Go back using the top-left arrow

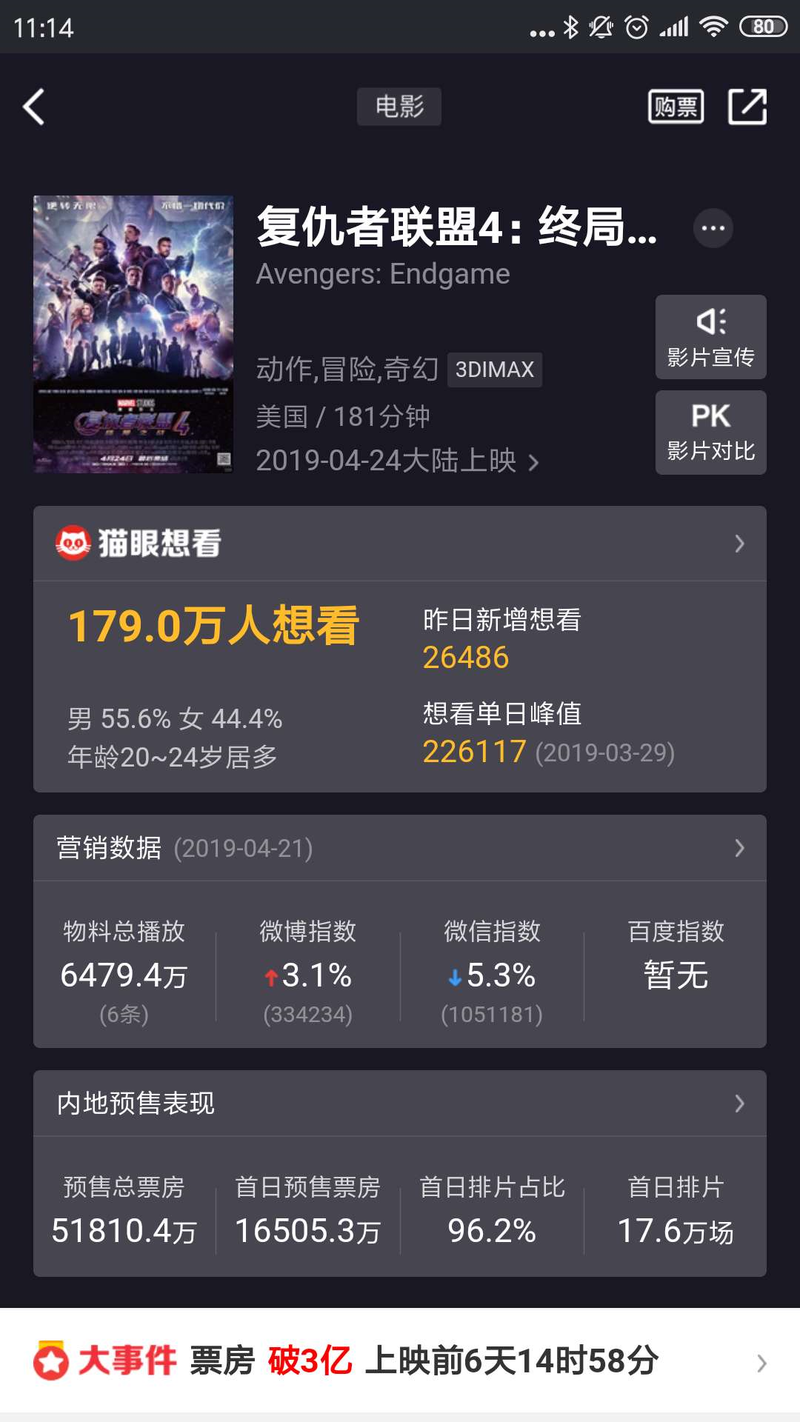(x=35, y=107)
